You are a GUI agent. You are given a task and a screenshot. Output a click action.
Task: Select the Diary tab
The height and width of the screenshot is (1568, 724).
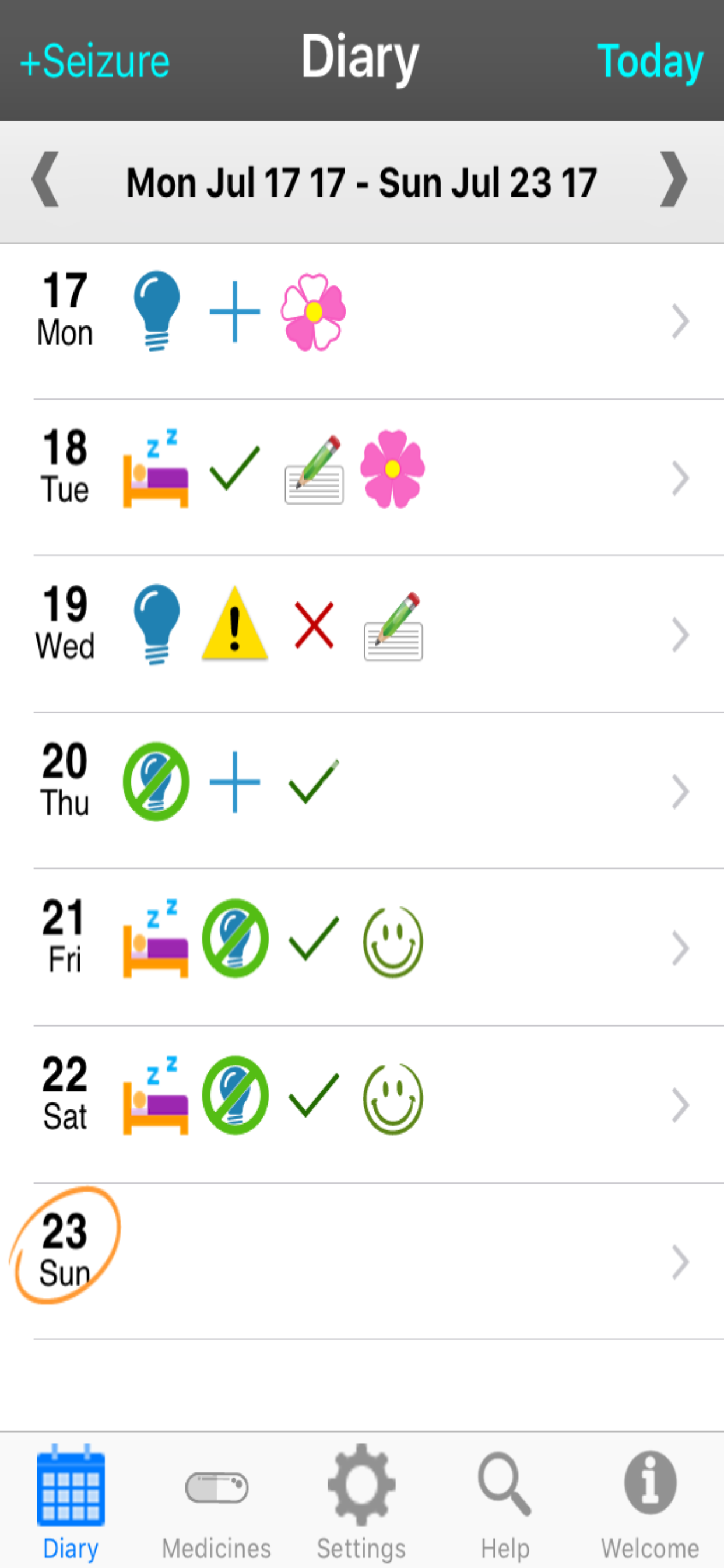tap(71, 1501)
